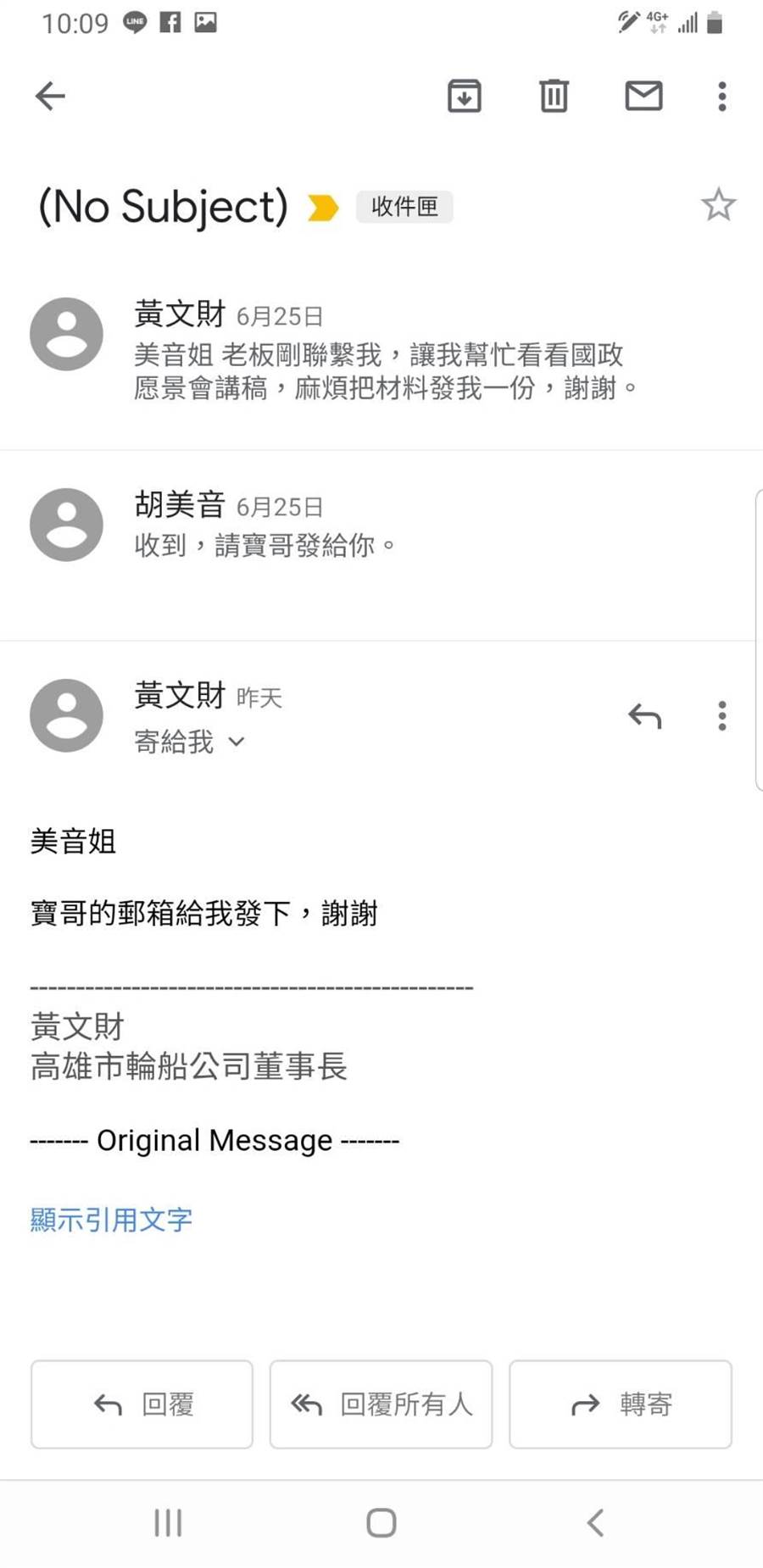Archive this email
This screenshot has width=763, height=1568.
point(465,96)
